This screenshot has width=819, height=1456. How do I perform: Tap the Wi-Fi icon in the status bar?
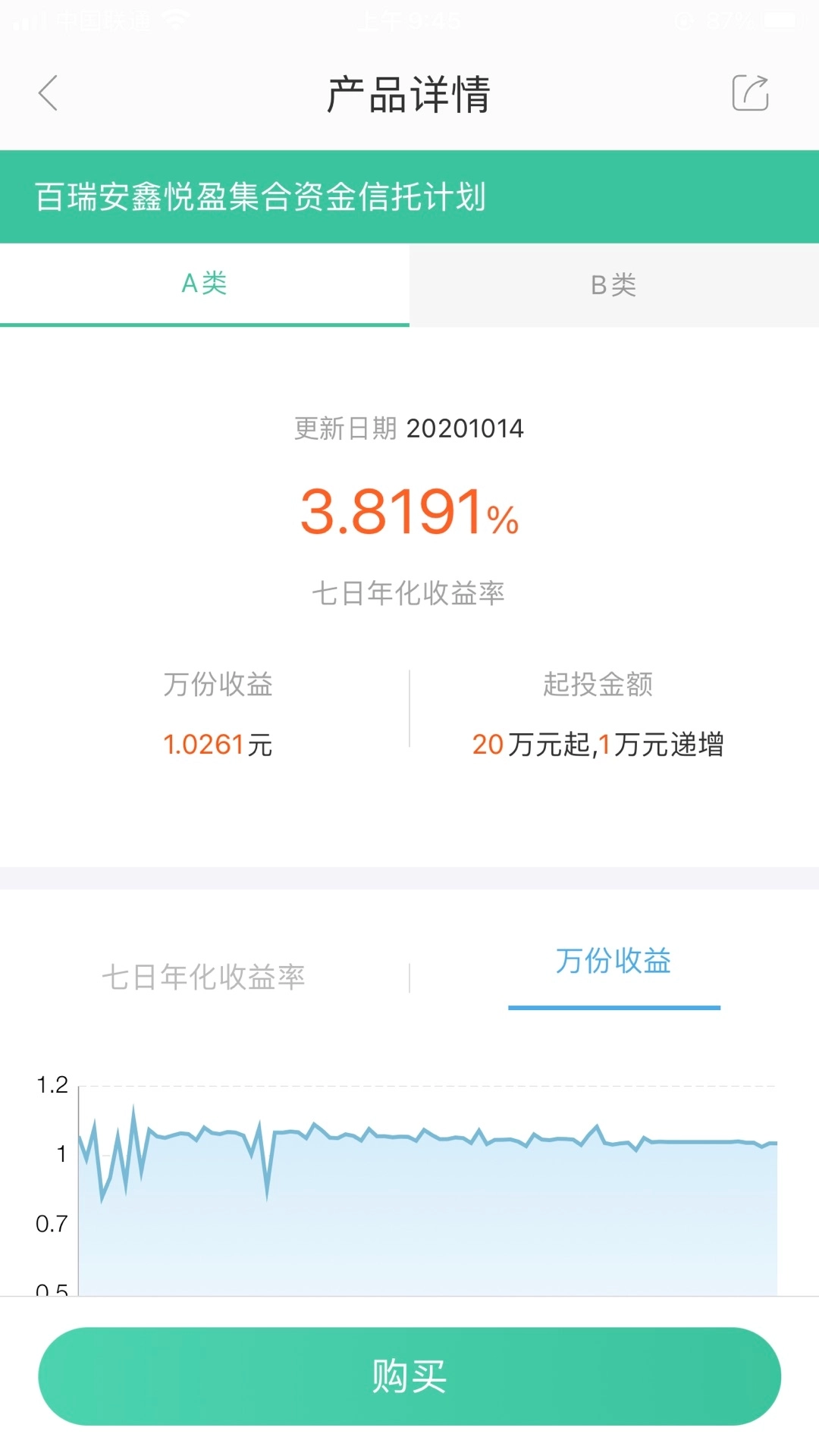pyautogui.click(x=176, y=19)
